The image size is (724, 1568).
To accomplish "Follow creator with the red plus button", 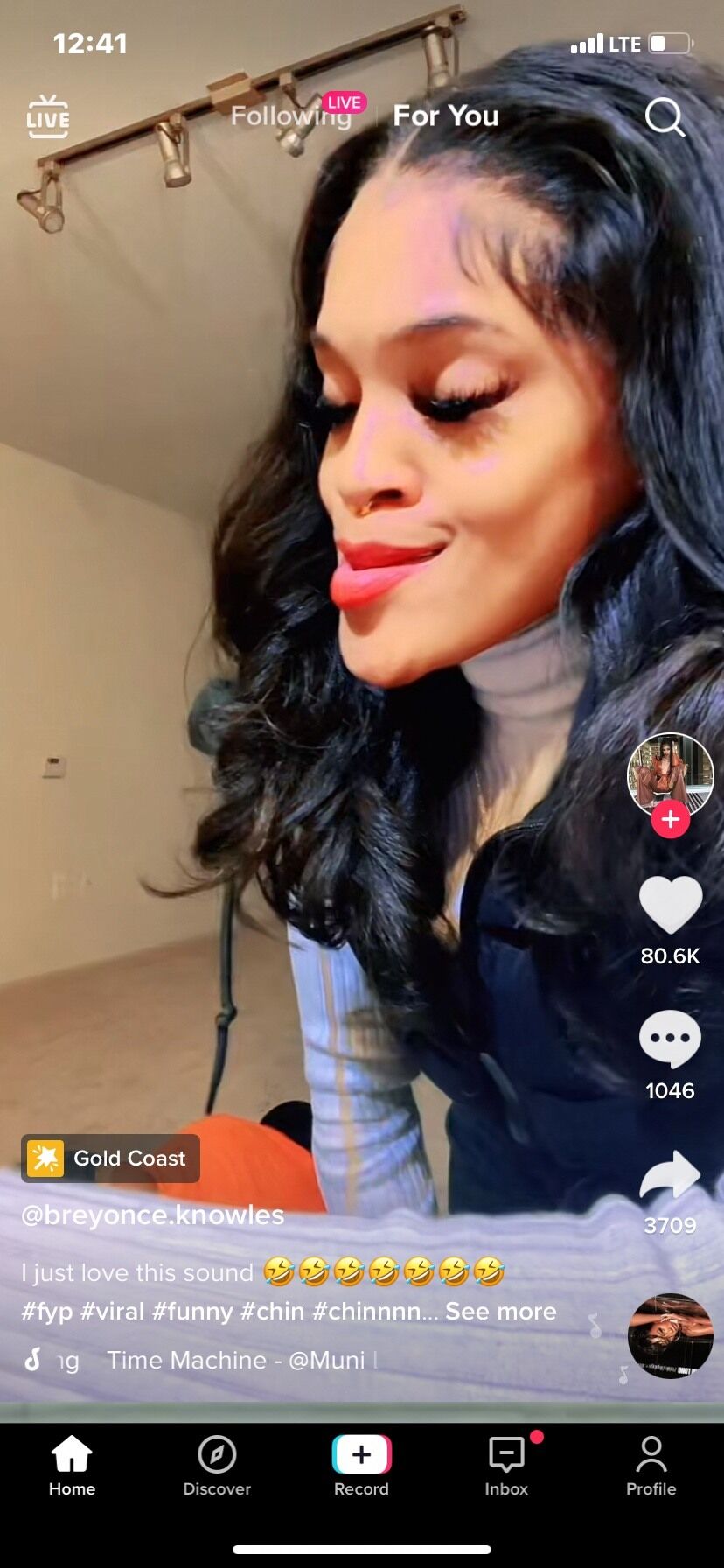I will pos(671,820).
